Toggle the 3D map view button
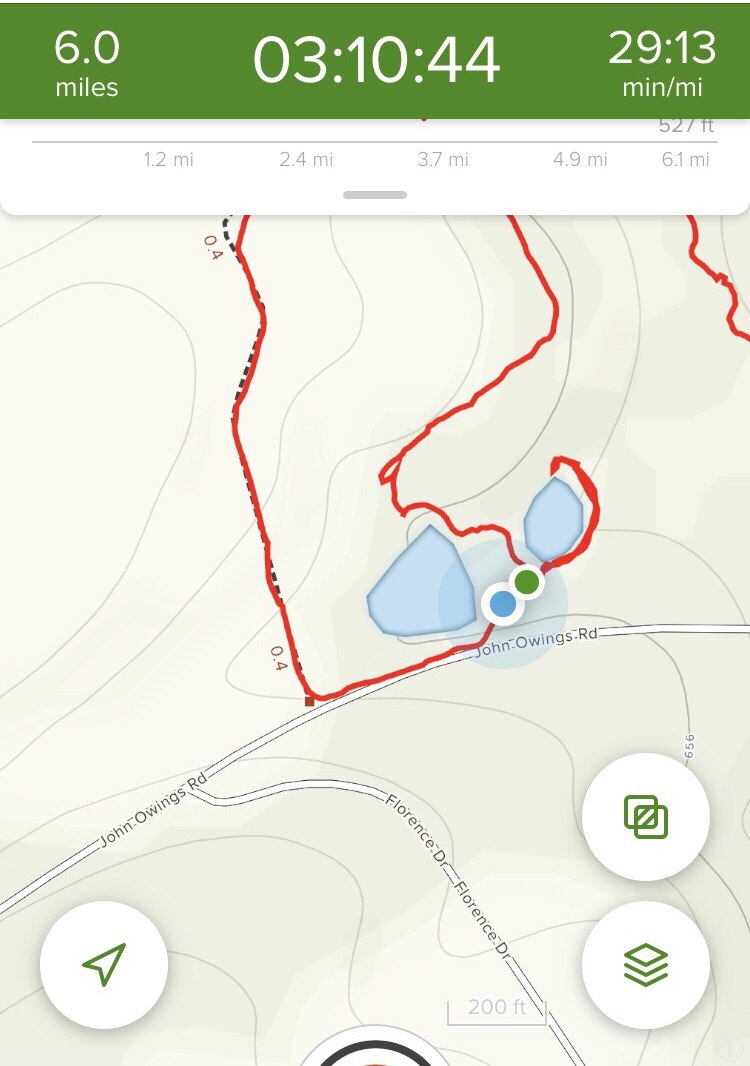The image size is (750, 1066). click(x=645, y=817)
